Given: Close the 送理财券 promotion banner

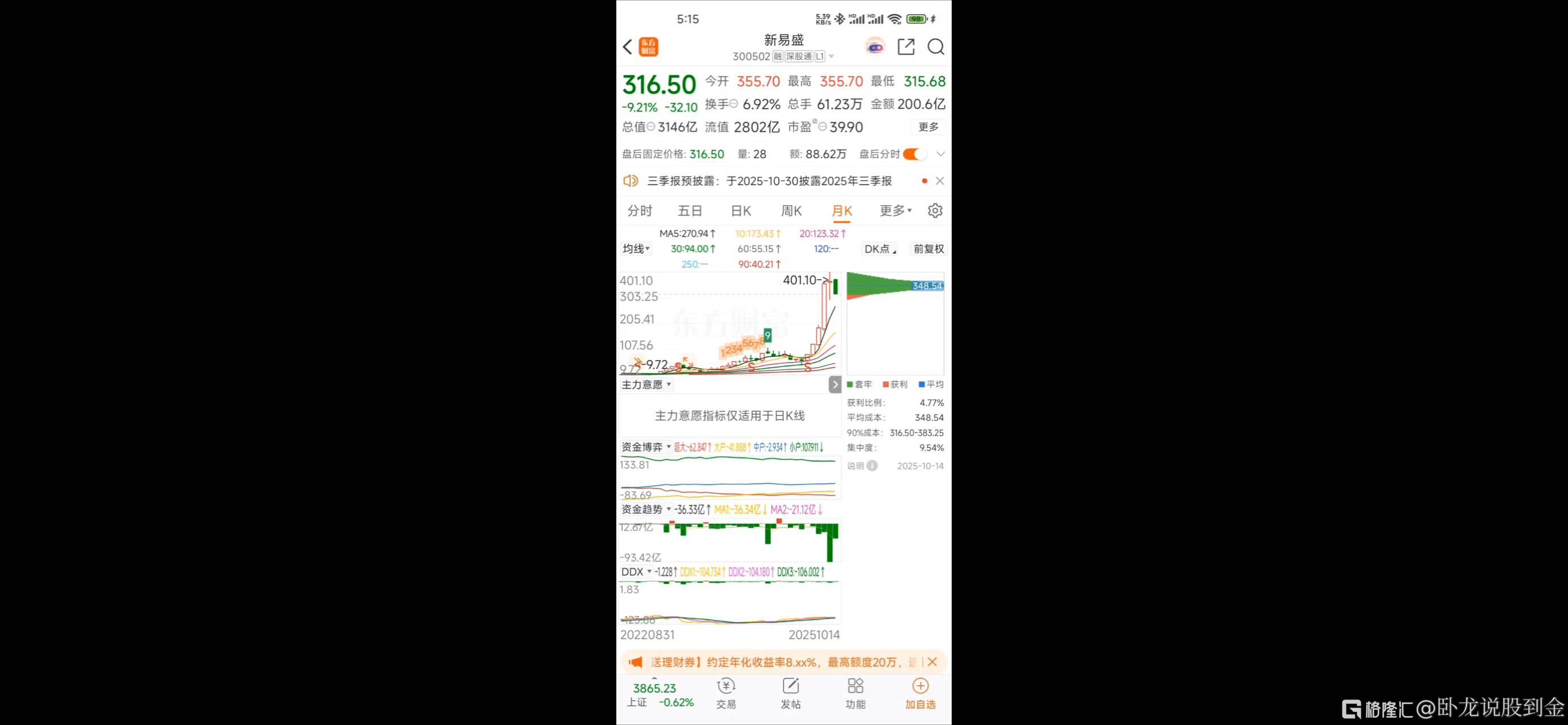Looking at the screenshot, I should tap(932, 662).
